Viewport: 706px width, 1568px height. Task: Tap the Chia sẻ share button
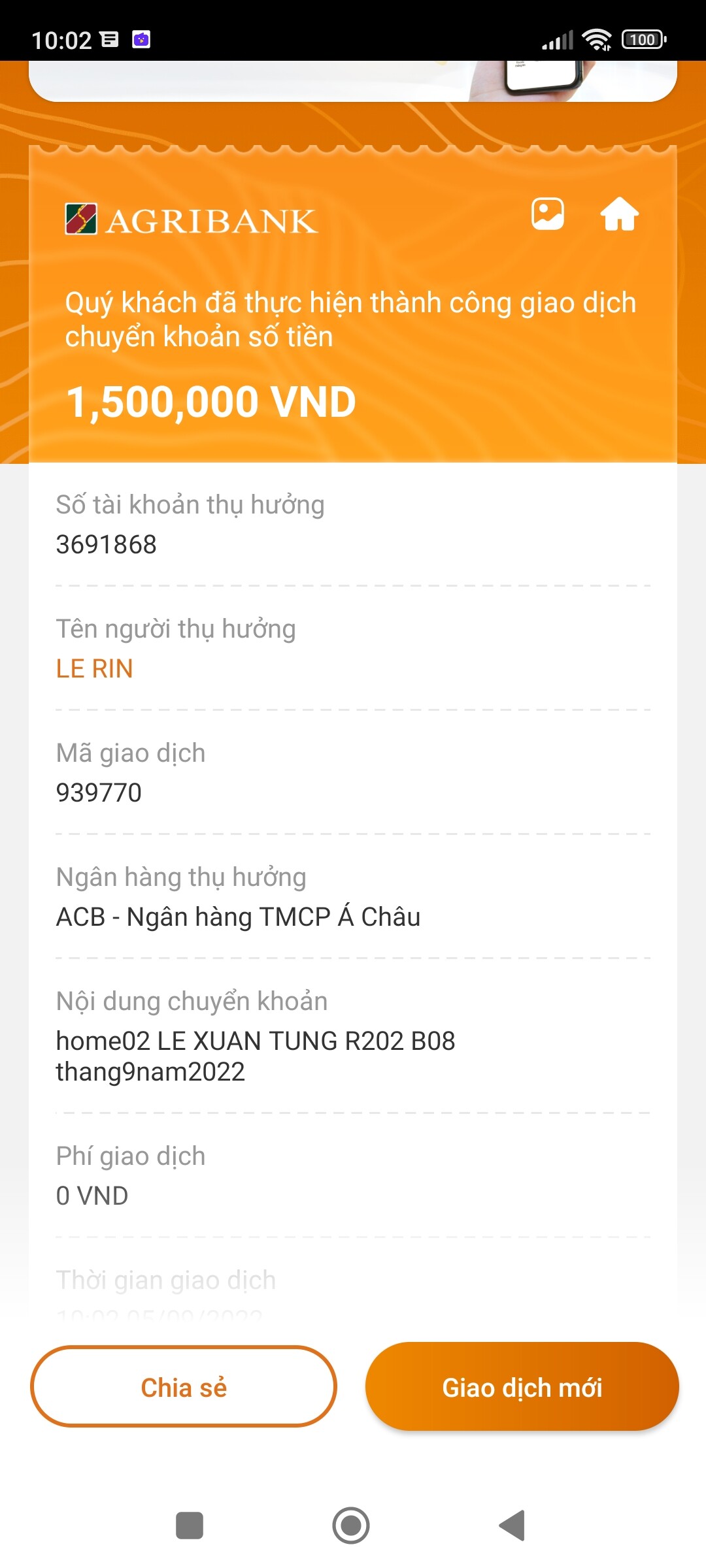tap(184, 1387)
